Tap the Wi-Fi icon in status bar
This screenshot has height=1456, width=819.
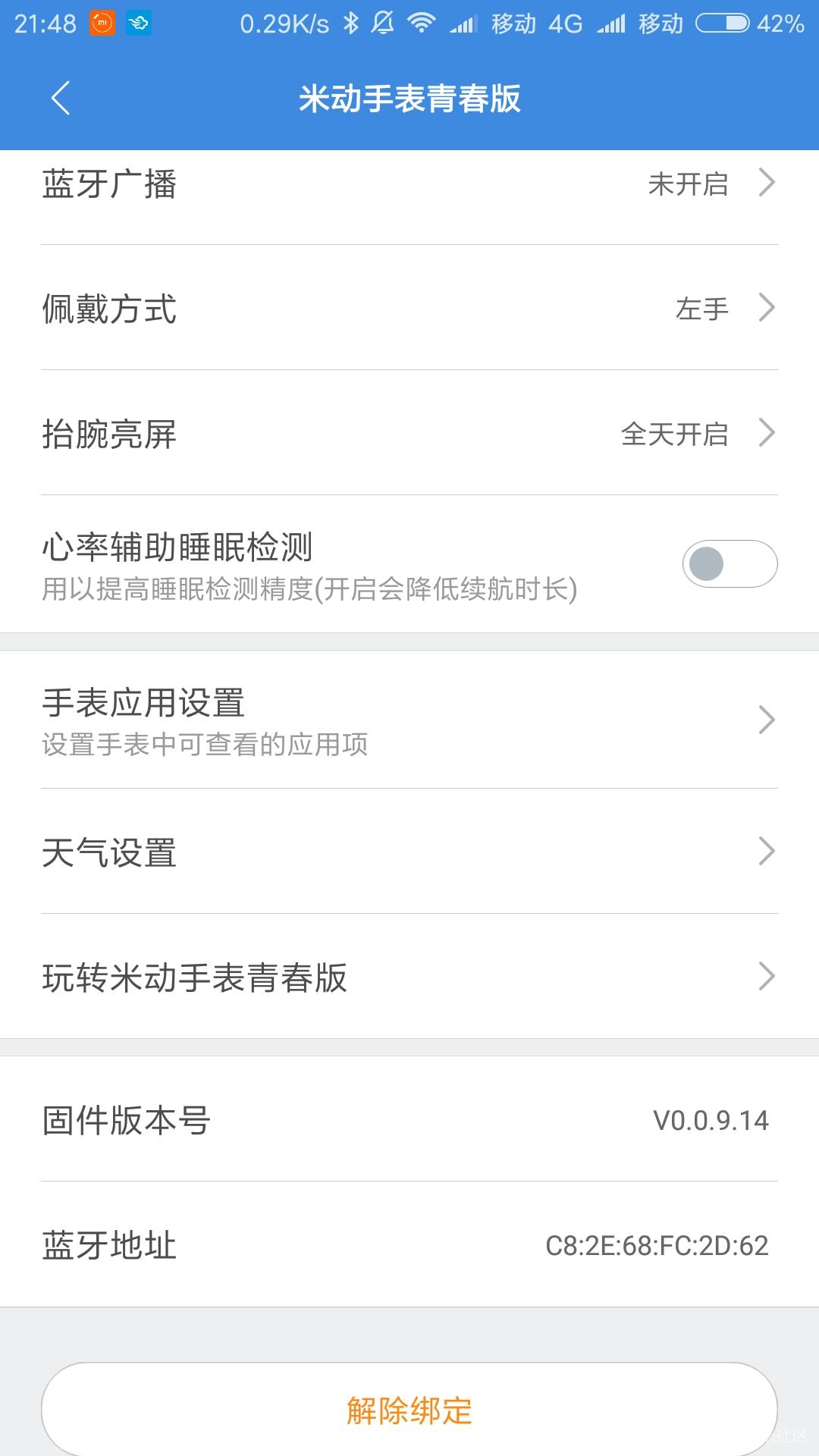(422, 23)
